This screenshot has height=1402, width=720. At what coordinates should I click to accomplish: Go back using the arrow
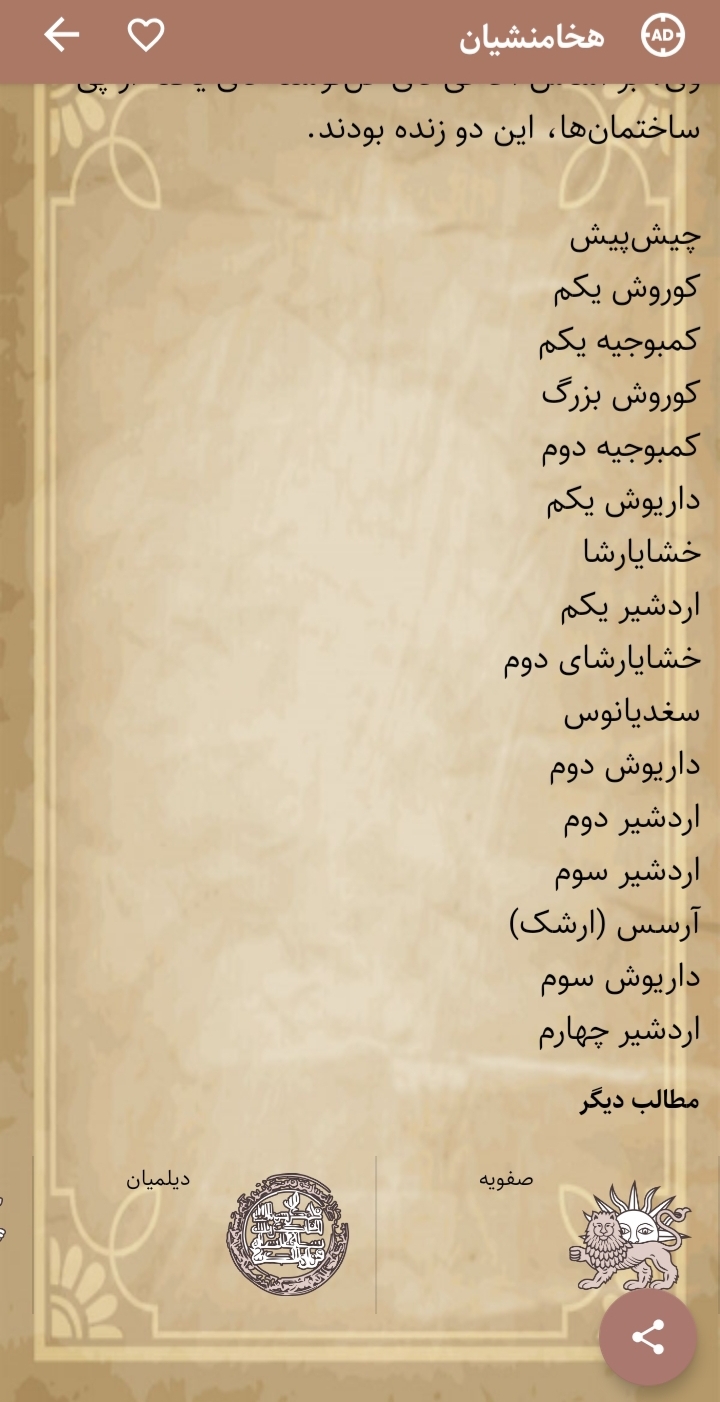tap(61, 36)
